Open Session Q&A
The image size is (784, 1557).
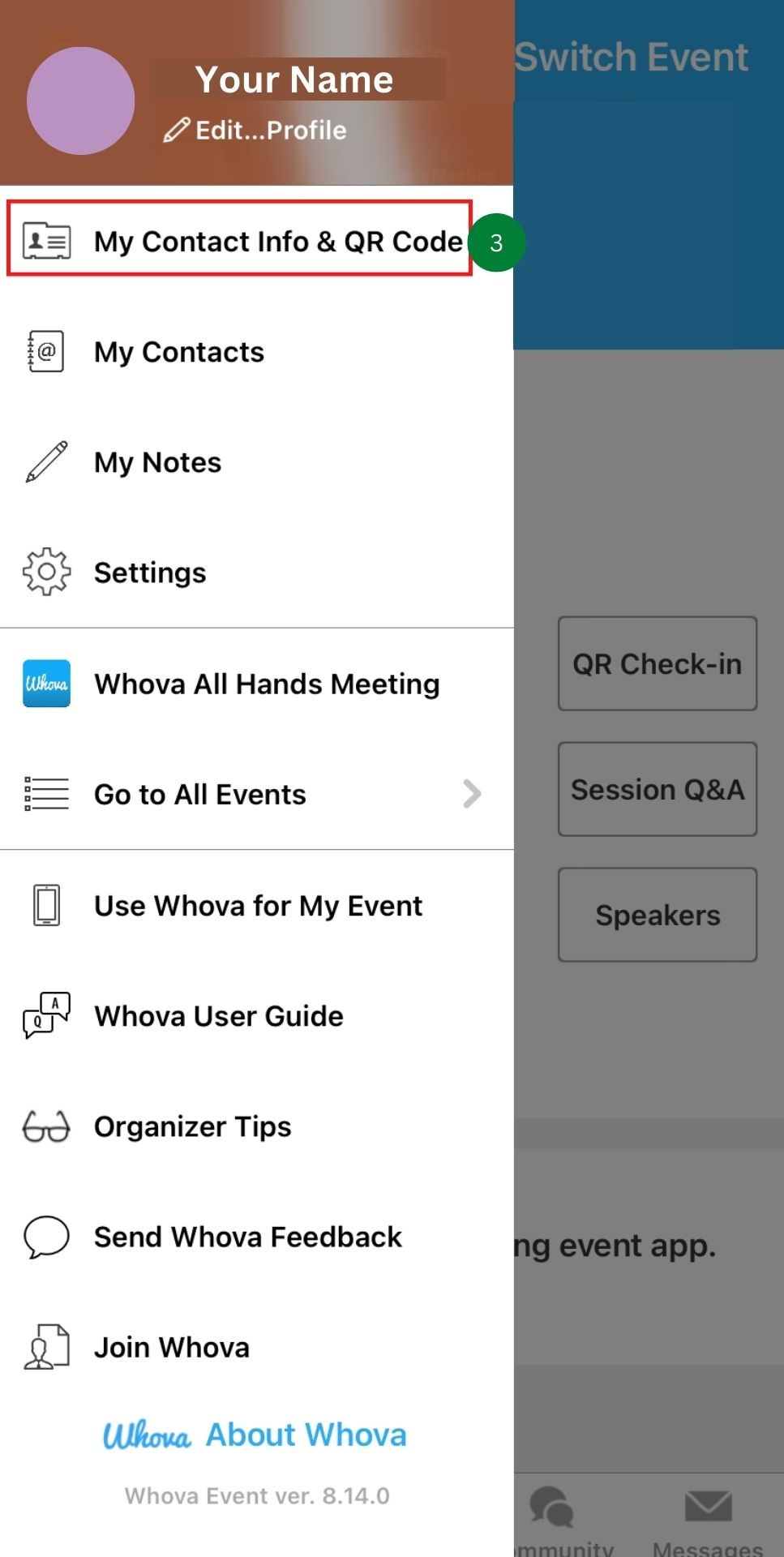click(657, 789)
